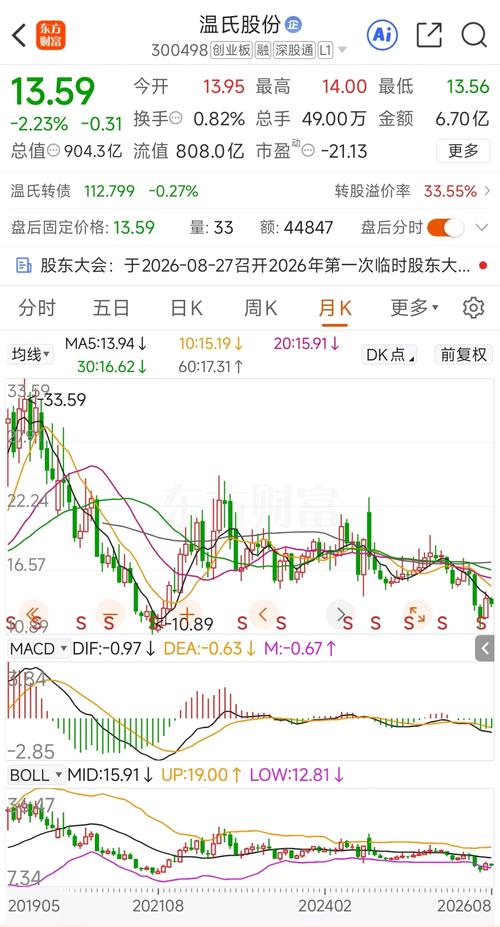Open the stock search magnifier
Viewport: 500px width, 927px height.
click(474, 35)
